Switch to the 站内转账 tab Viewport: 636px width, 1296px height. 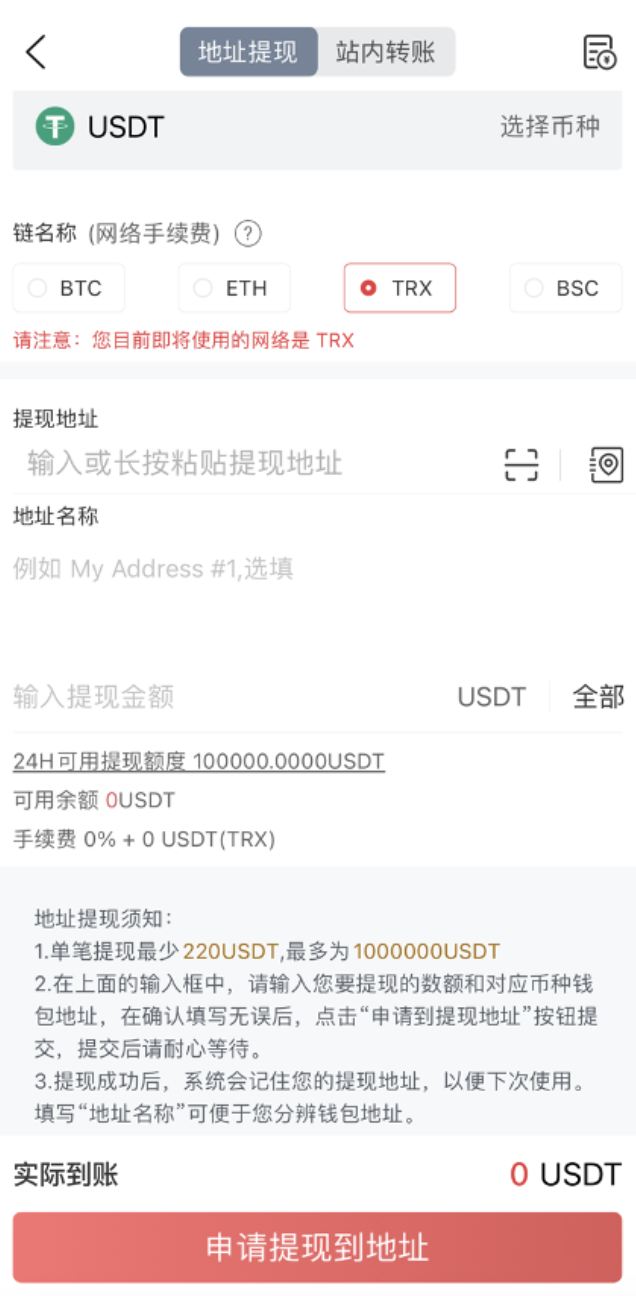[x=386, y=52]
